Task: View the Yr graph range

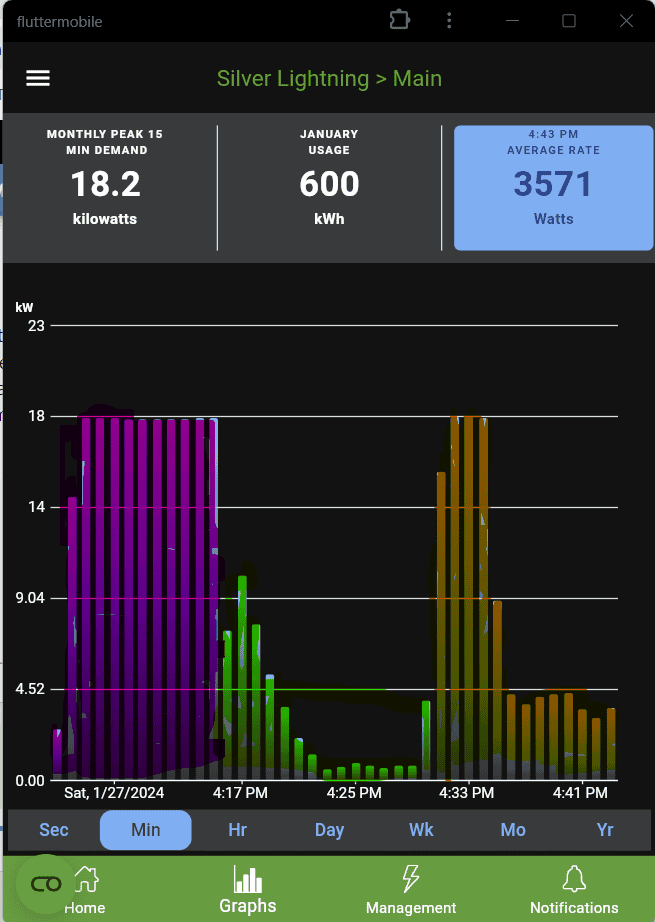Action: pos(605,830)
